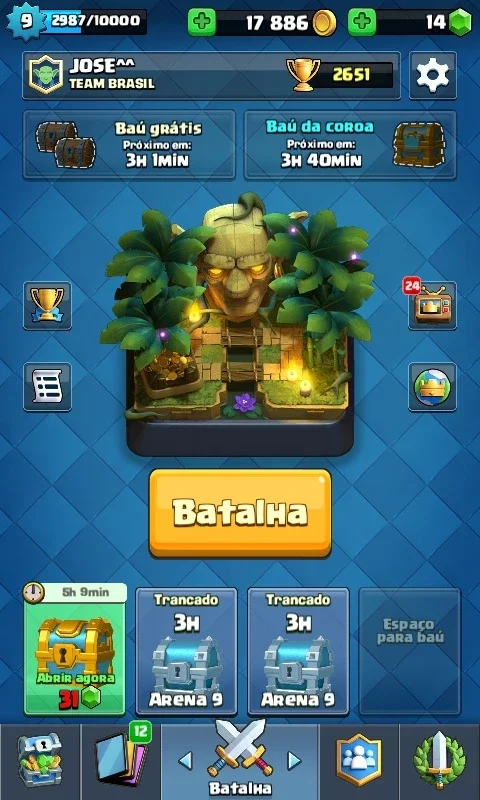
Task: Open the JOSE^^ player profile banner
Action: point(211,76)
